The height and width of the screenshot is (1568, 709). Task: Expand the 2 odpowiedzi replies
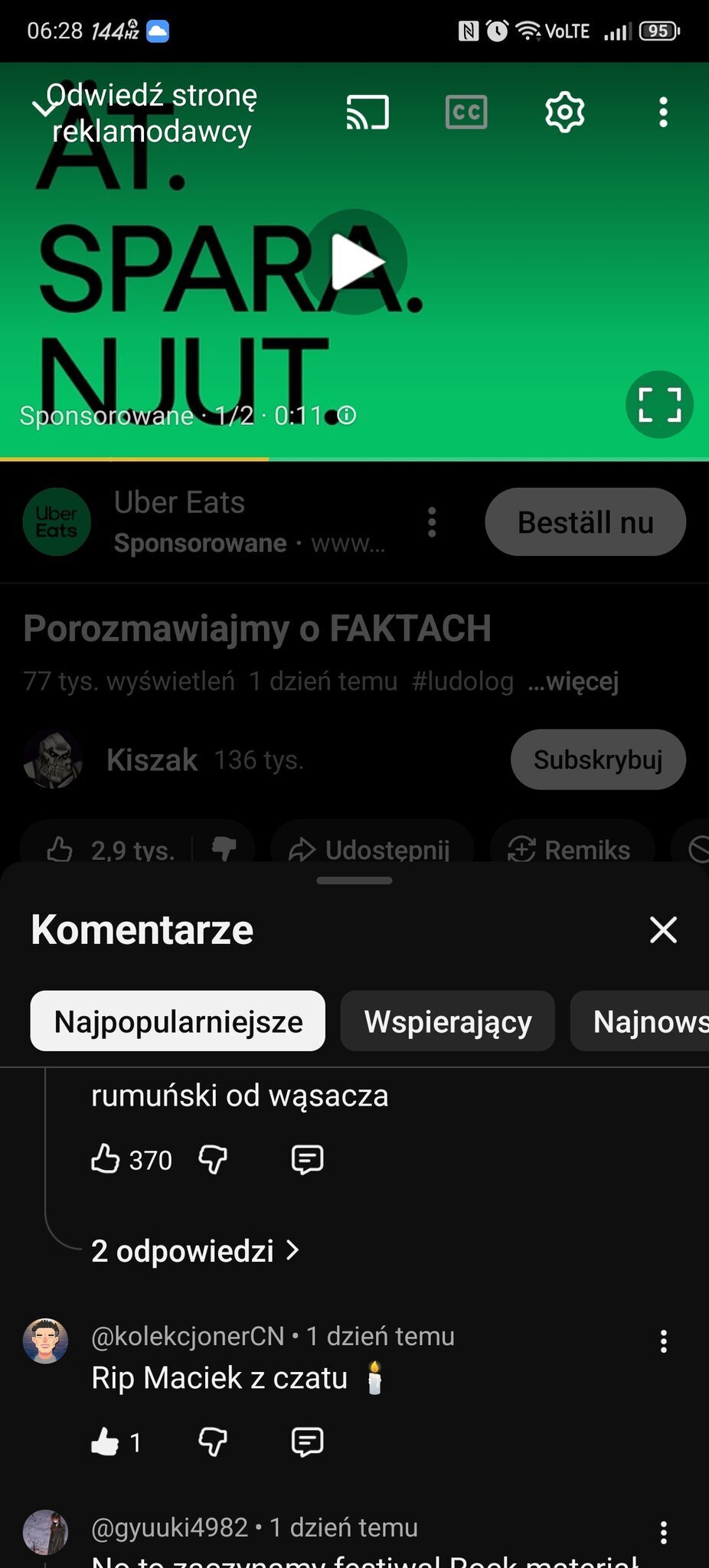click(194, 1251)
